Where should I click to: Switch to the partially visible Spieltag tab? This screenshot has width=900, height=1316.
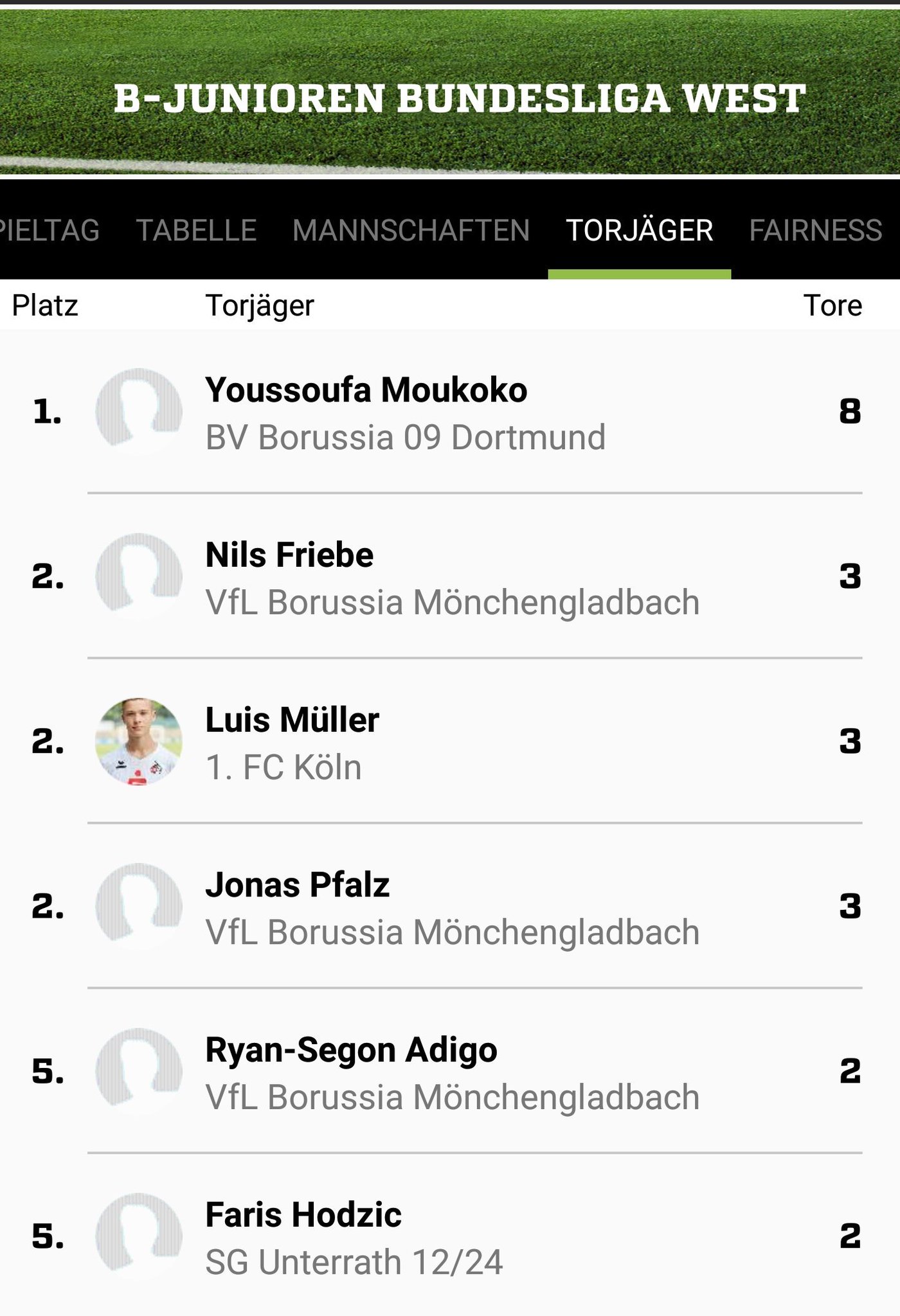[x=50, y=230]
